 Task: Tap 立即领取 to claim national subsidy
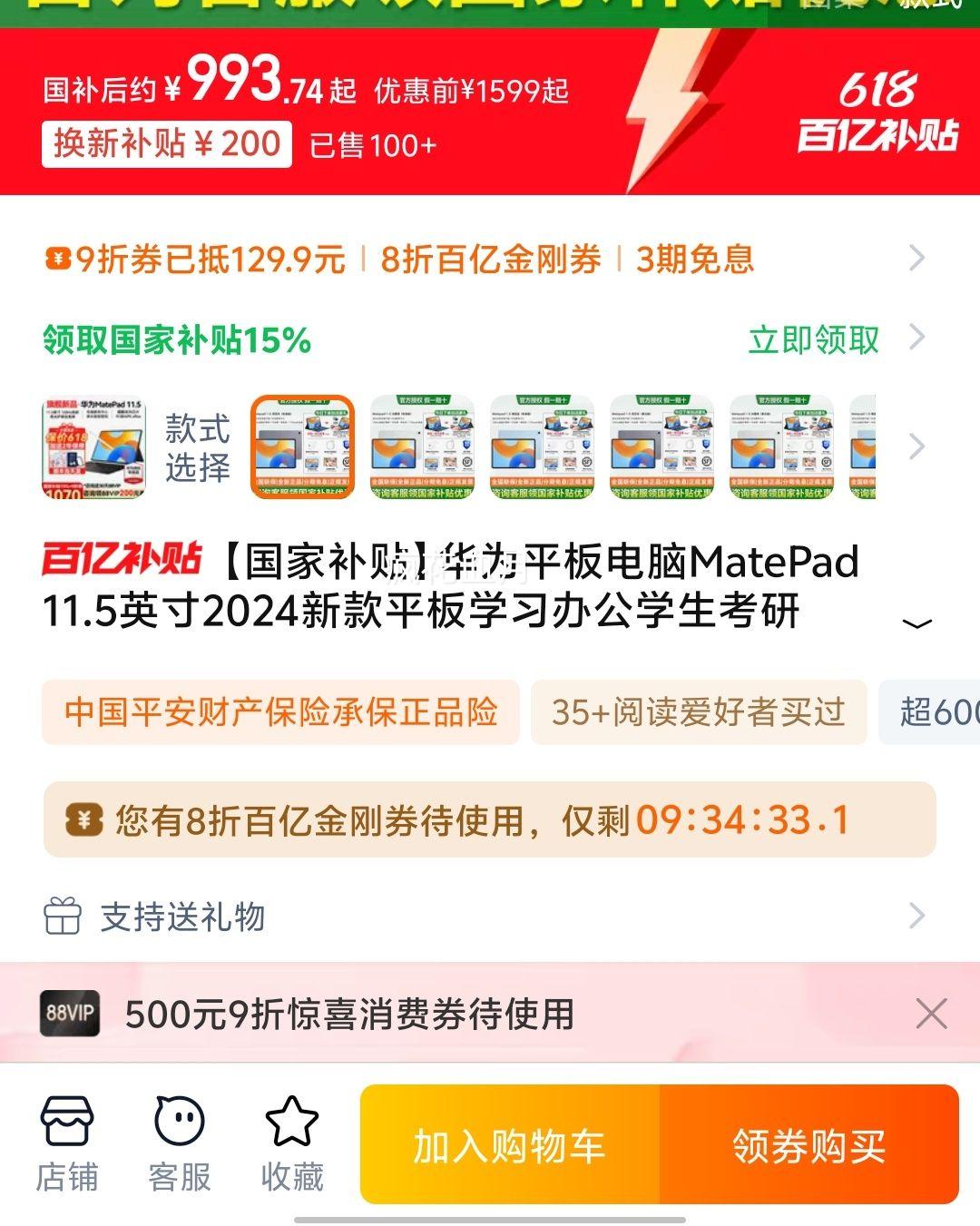pos(813,339)
